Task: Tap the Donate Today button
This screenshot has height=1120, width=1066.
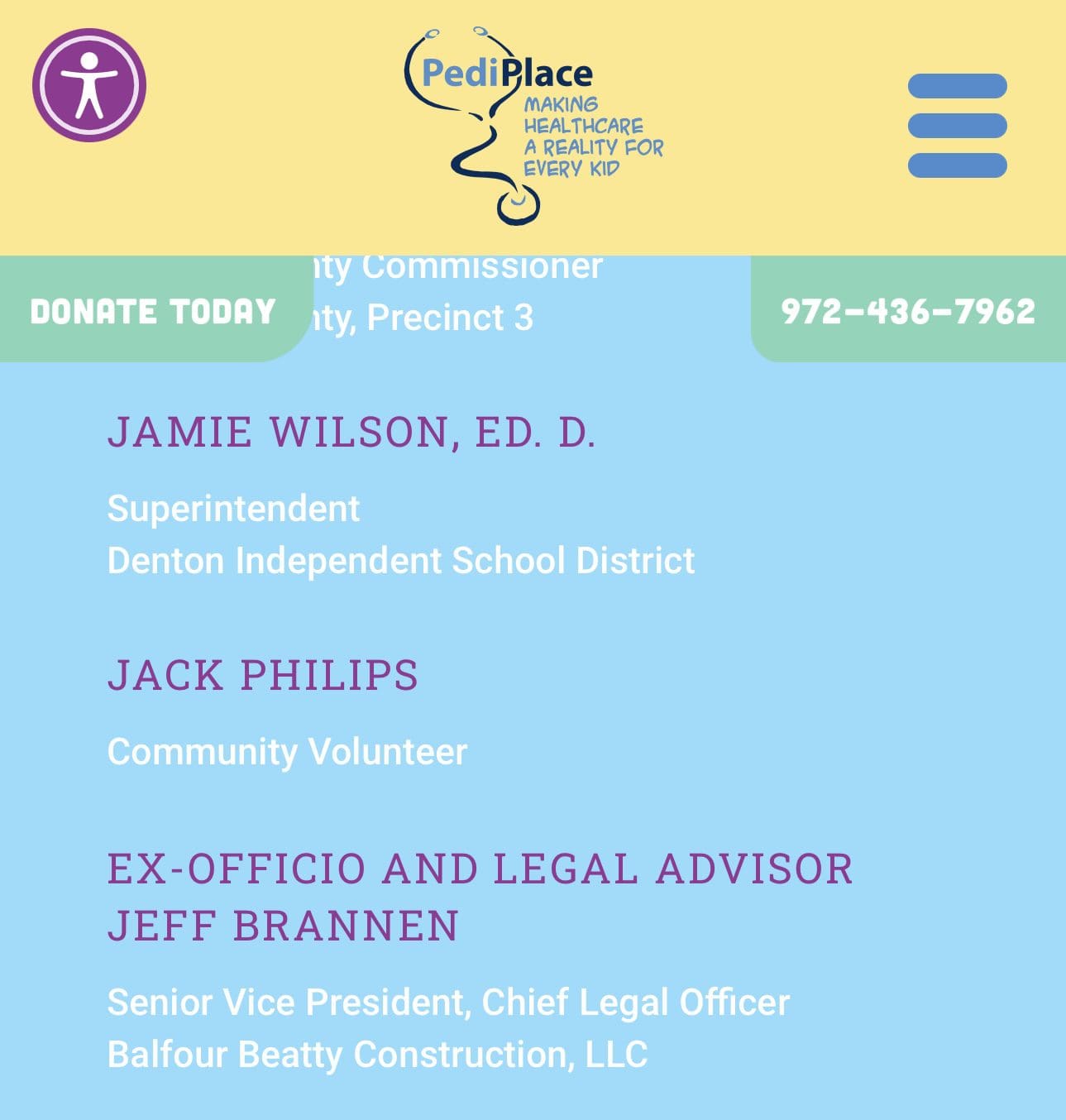Action: (153, 311)
